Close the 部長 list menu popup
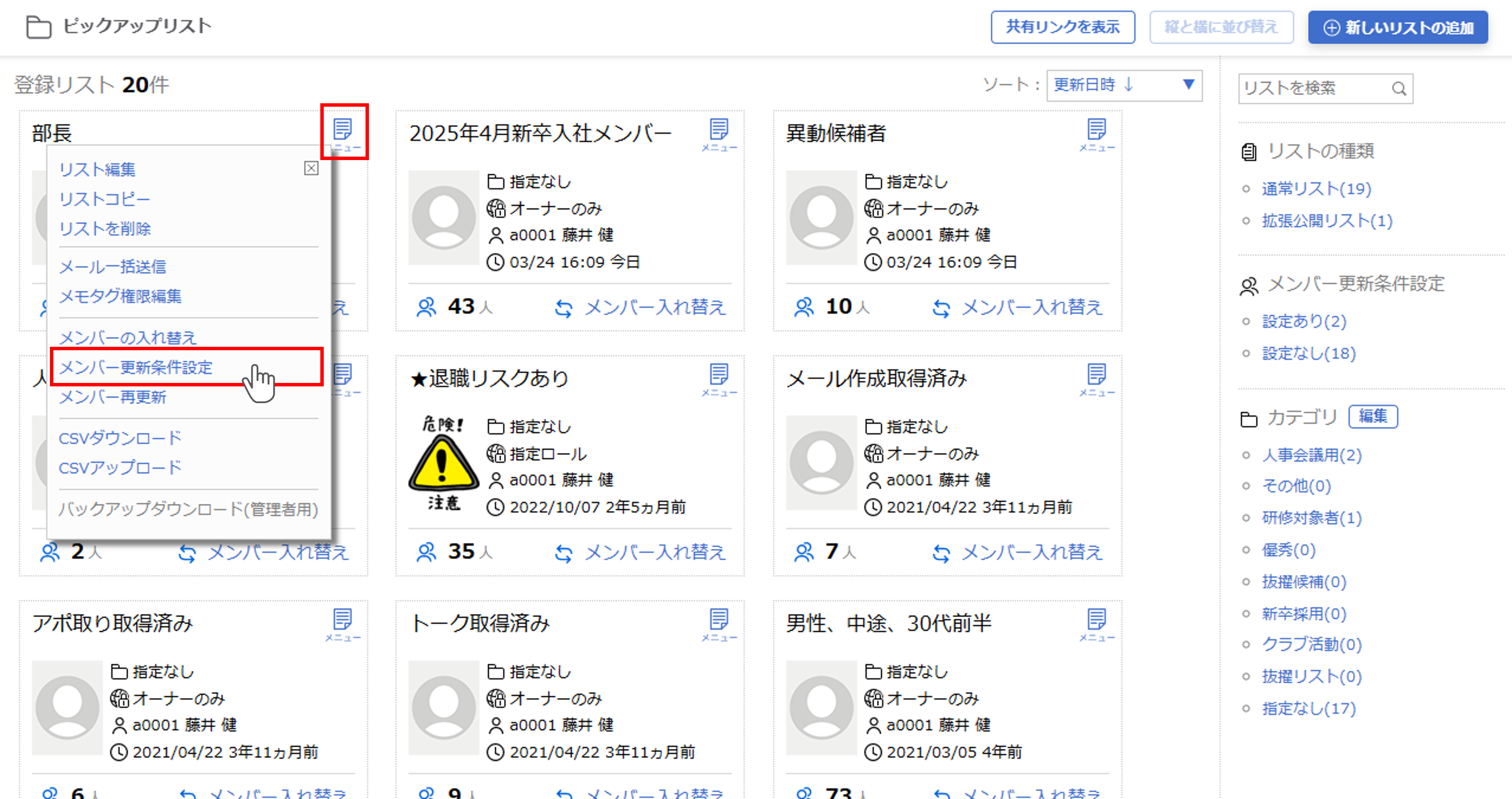Image resolution: width=1512 pixels, height=799 pixels. click(311, 169)
